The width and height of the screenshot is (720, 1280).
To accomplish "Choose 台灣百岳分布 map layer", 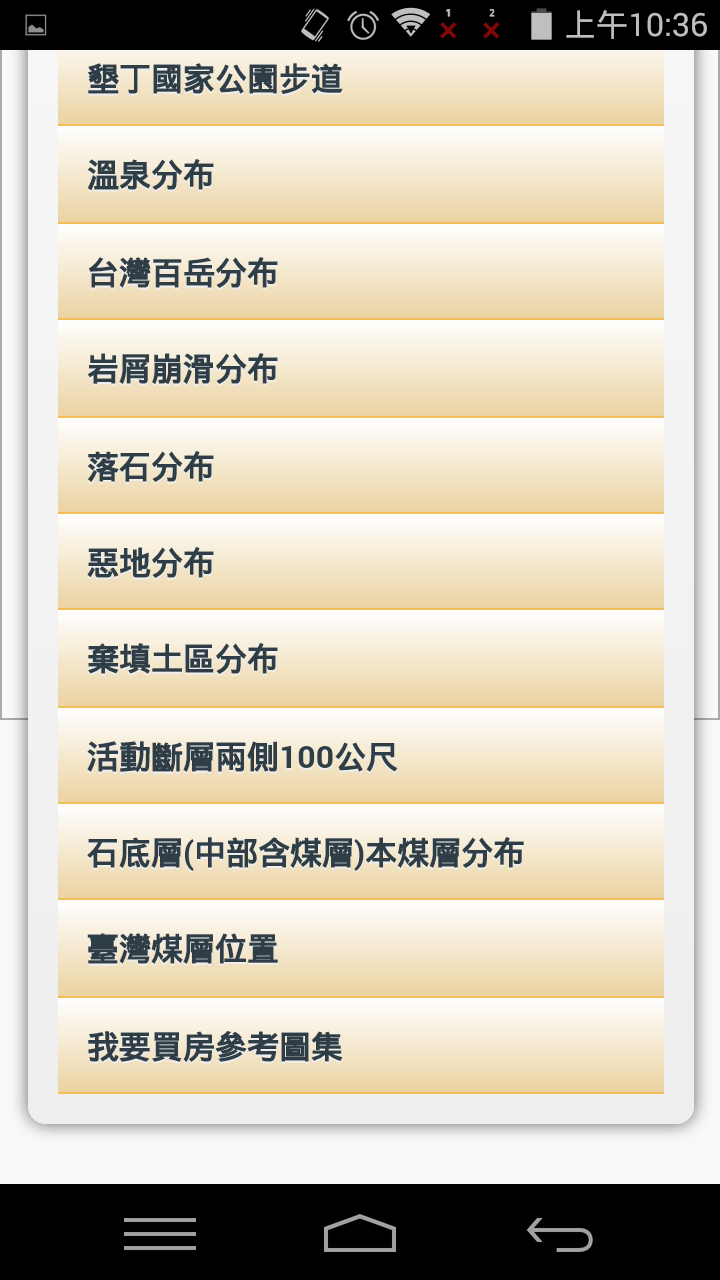I will (360, 272).
